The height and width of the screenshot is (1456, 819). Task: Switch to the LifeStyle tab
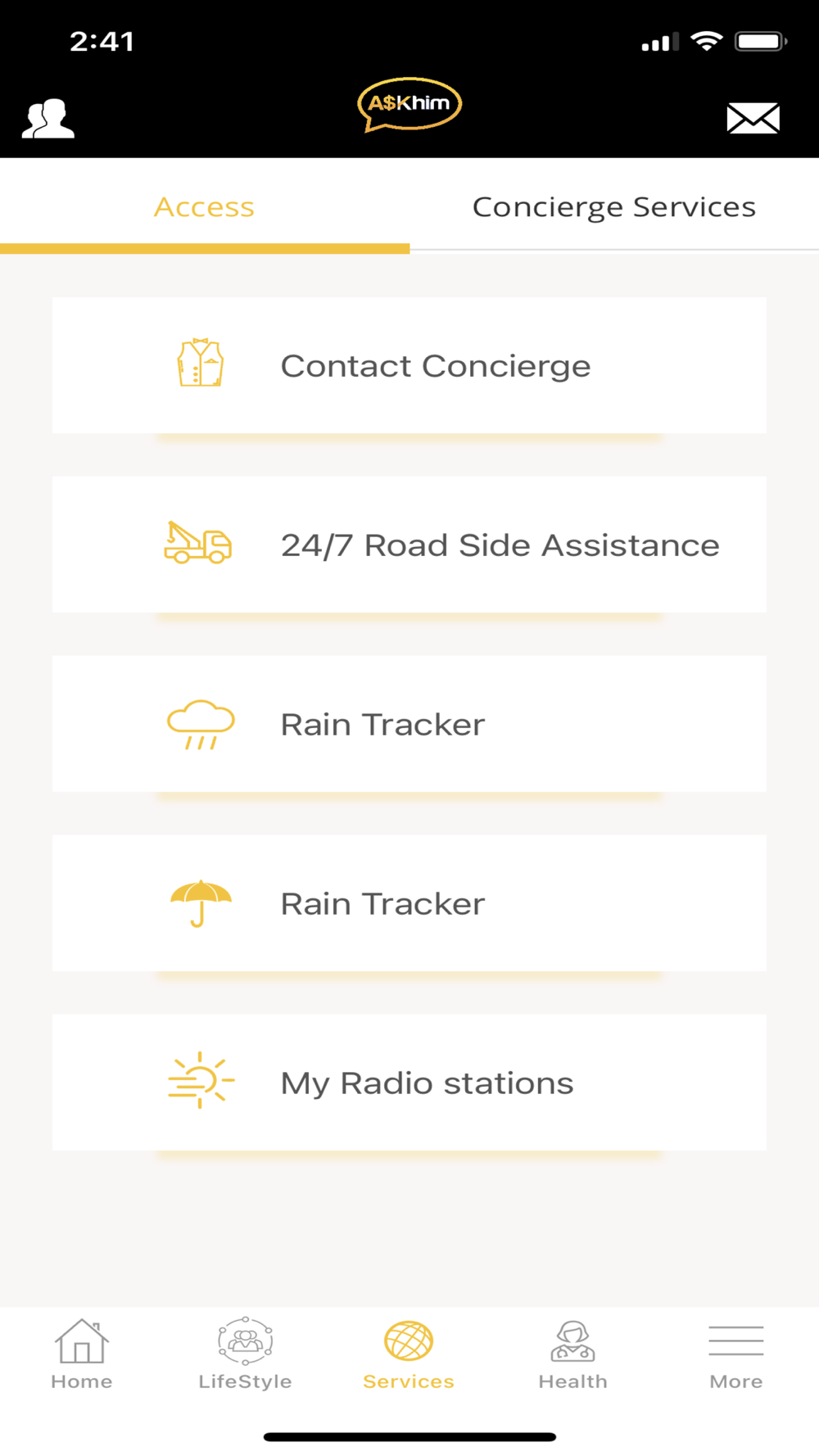pyautogui.click(x=245, y=1354)
